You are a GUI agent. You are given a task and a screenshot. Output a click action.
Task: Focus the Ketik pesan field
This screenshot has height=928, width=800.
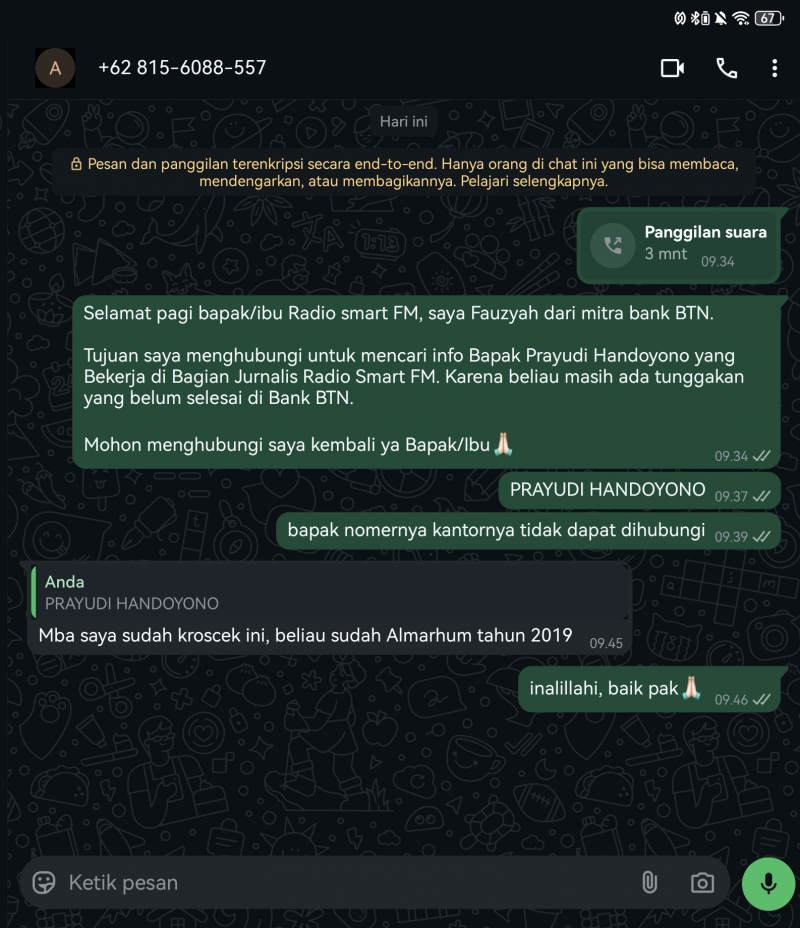point(340,882)
